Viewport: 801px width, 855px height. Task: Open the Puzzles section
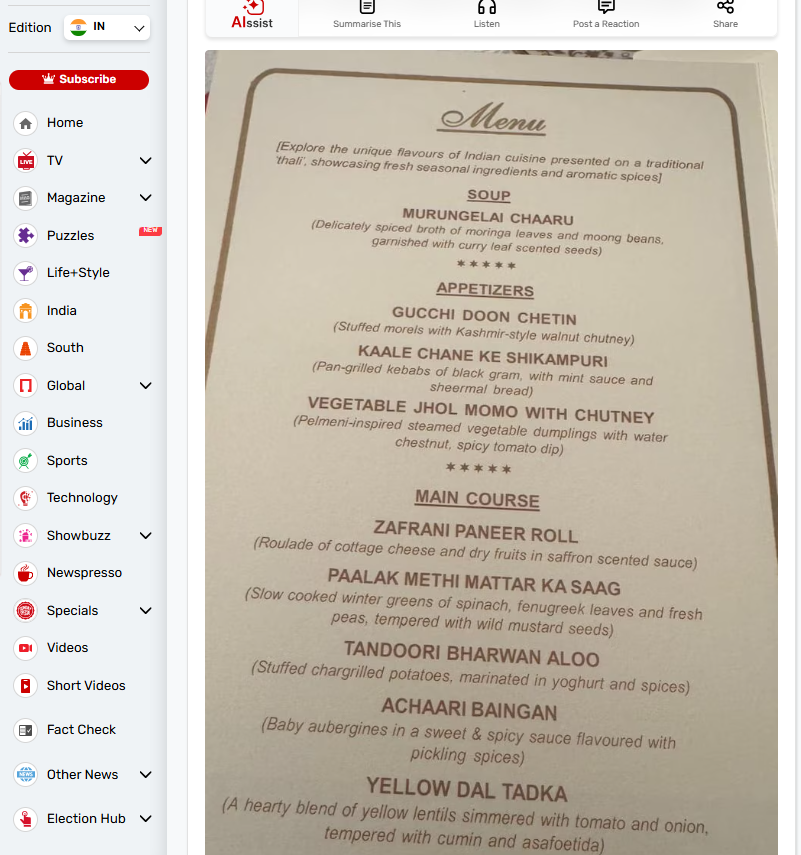pyautogui.click(x=70, y=236)
